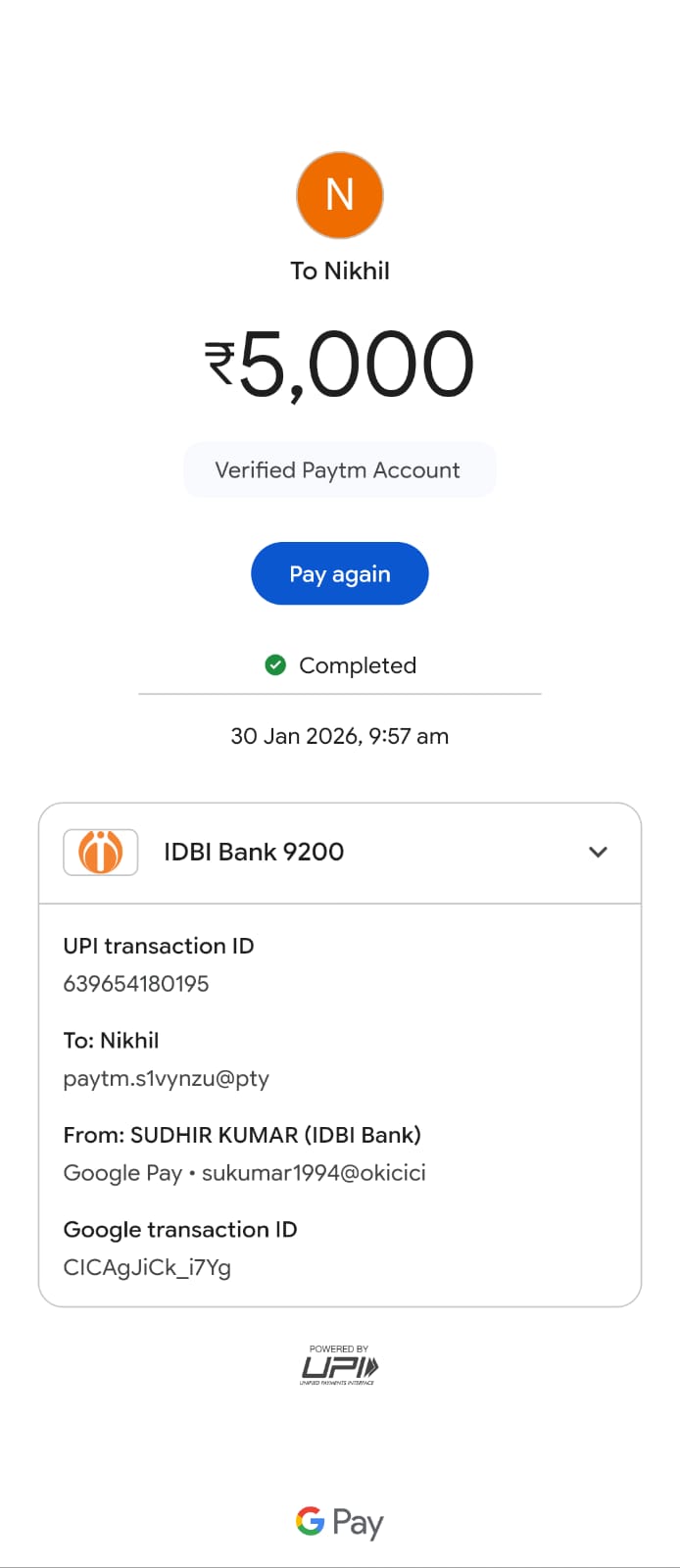The width and height of the screenshot is (680, 1568).
Task: Tap the Pay again button
Action: point(339,573)
